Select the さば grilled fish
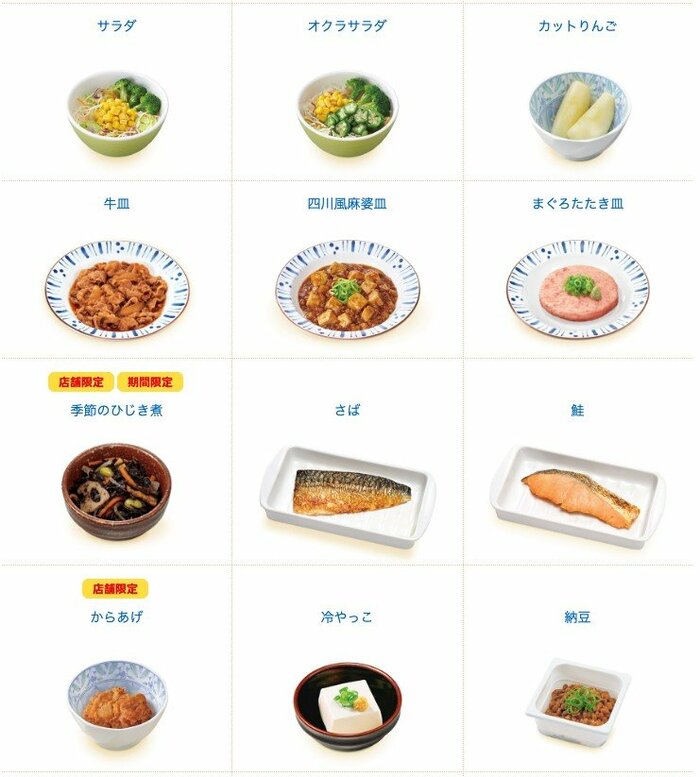The image size is (700, 777). click(347, 495)
